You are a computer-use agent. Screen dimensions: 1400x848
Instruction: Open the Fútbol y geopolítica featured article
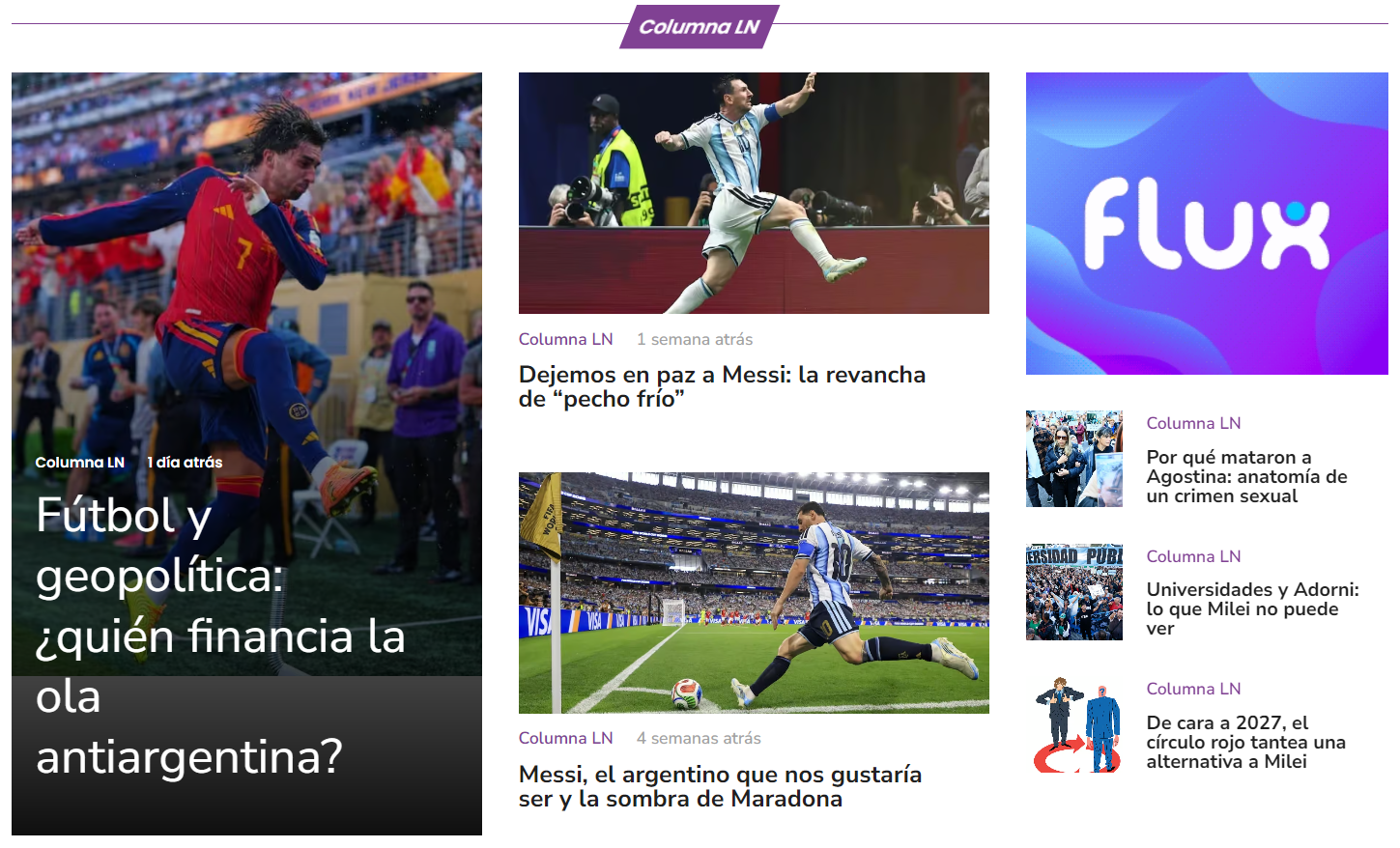[x=220, y=636]
